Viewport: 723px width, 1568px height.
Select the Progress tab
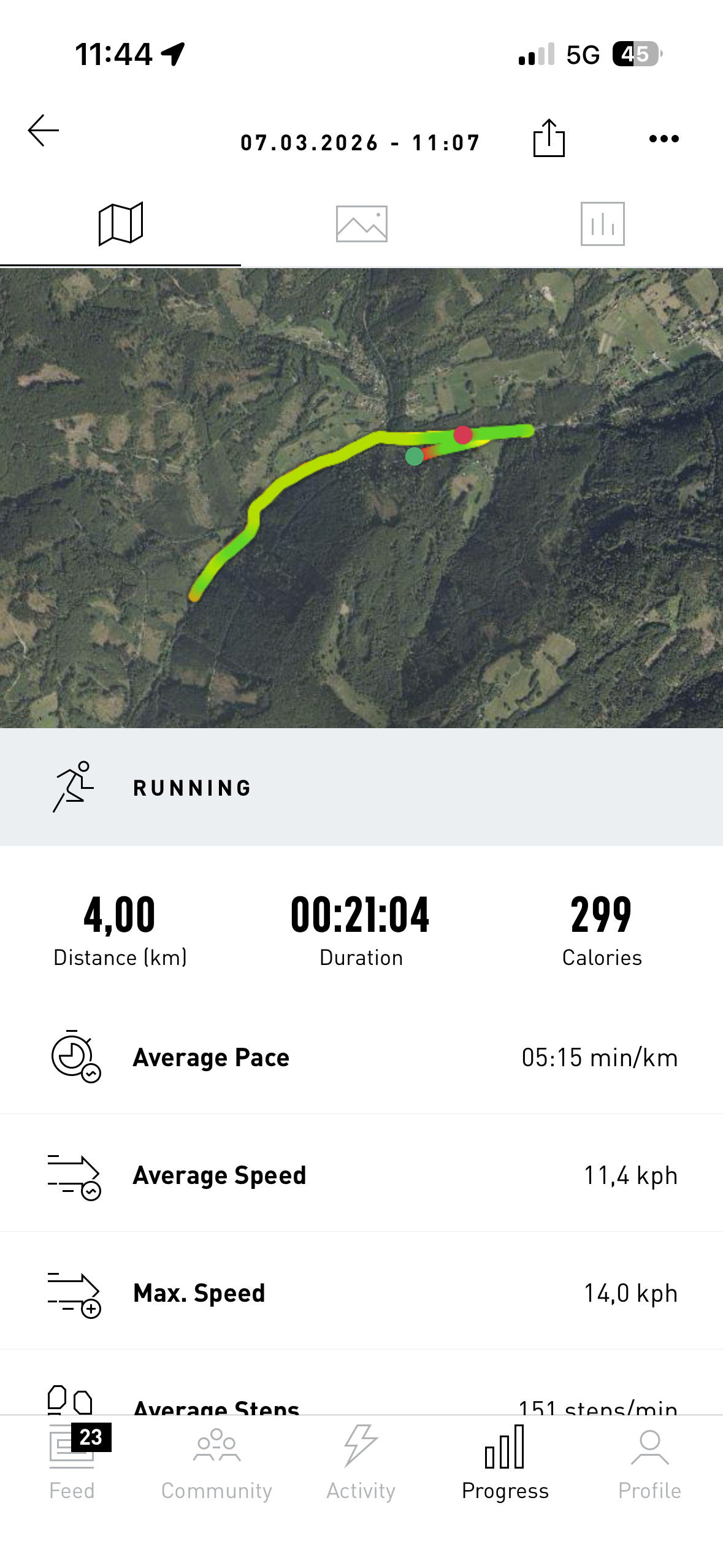(x=505, y=1464)
